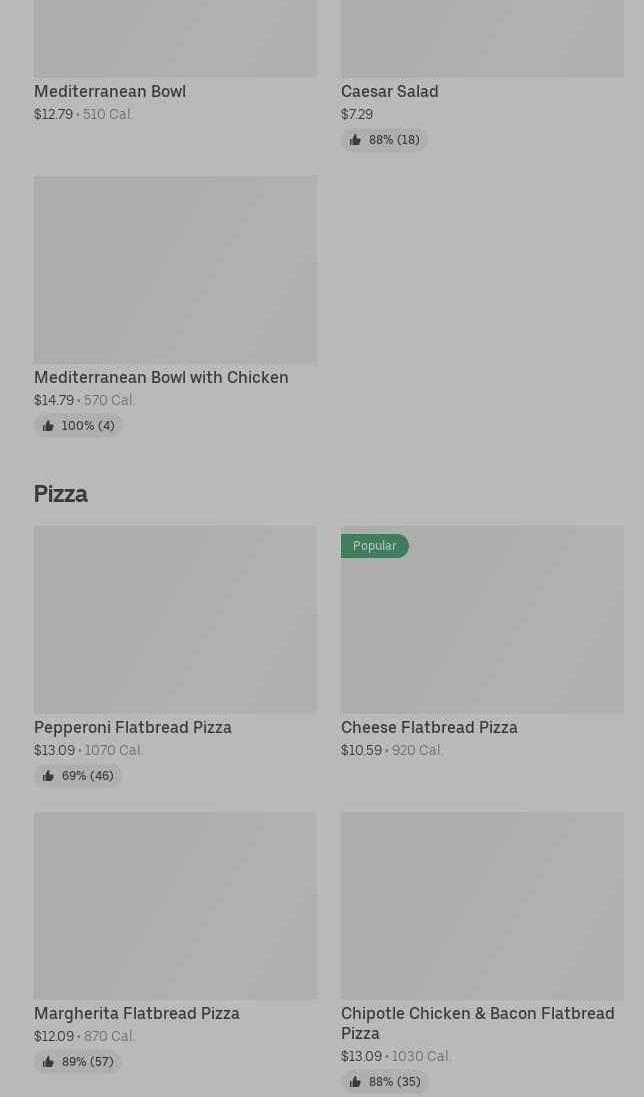Select the Caesar Salad card
This screenshot has width=644, height=1097.
482,75
